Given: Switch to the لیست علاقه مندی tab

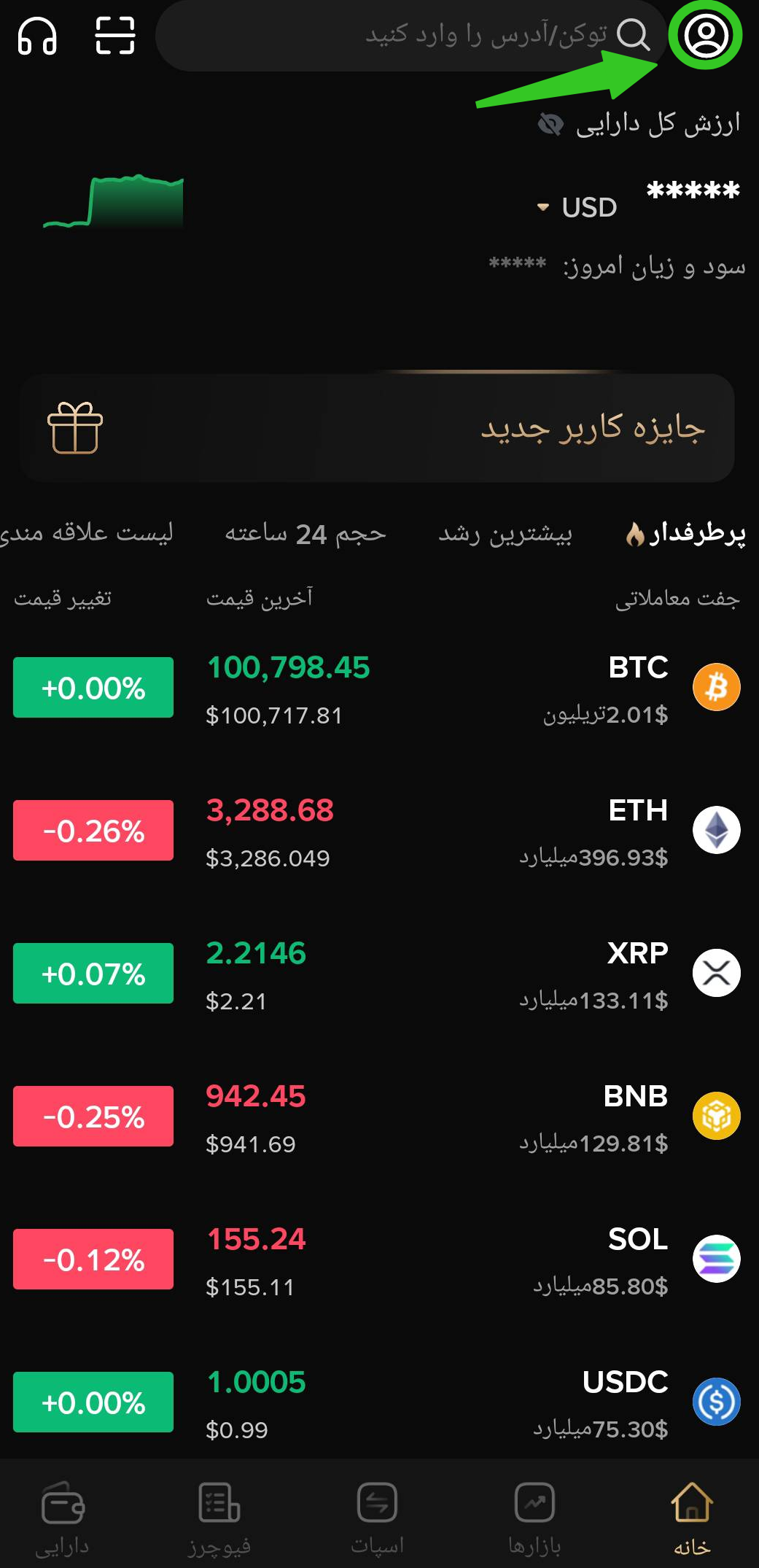Looking at the screenshot, I should [x=87, y=534].
